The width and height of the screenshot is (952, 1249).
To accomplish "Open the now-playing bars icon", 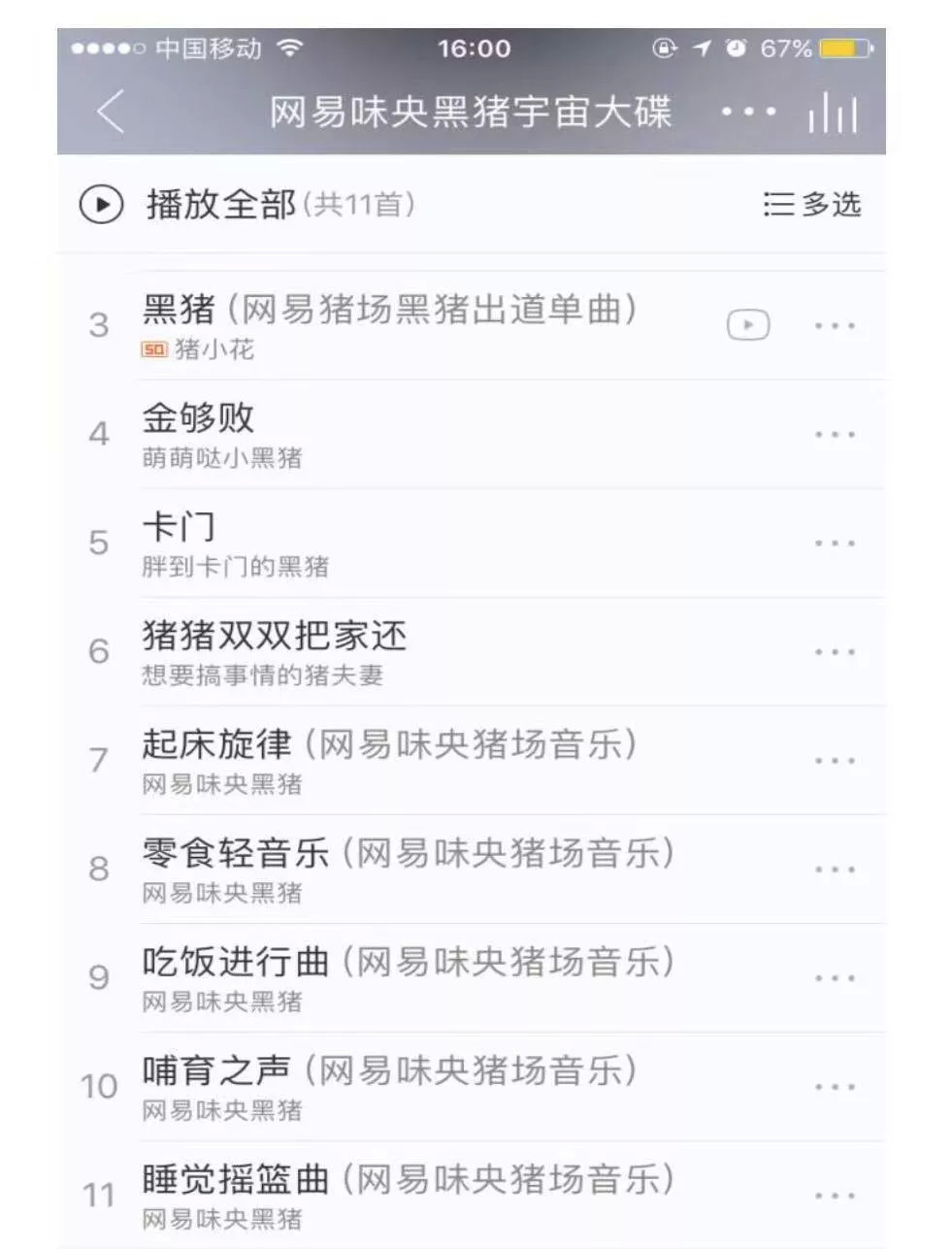I will point(832,113).
